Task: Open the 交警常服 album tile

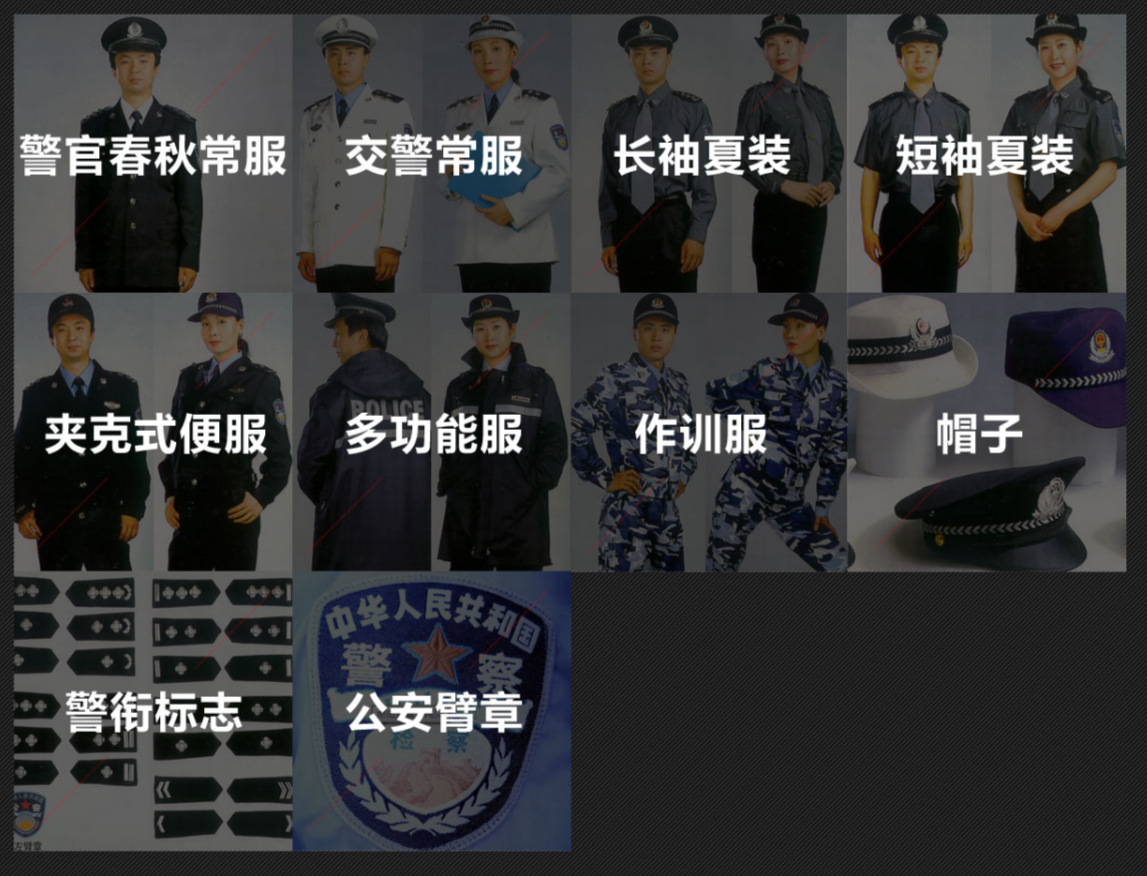Action: (432, 155)
